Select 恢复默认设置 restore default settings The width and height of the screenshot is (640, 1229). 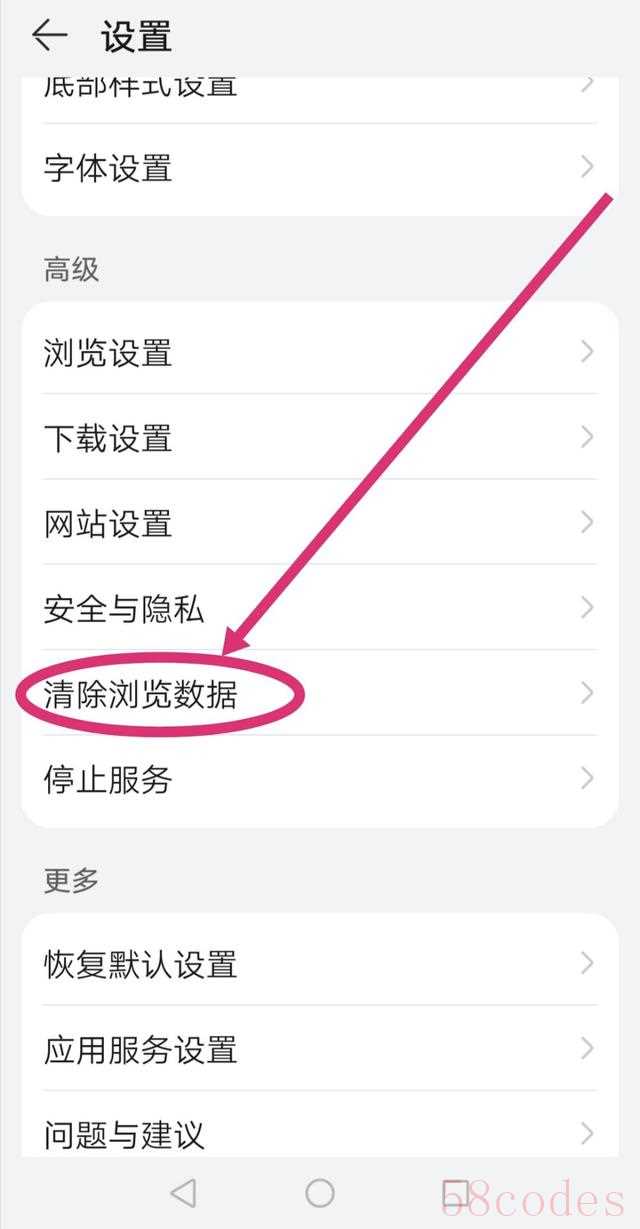320,964
